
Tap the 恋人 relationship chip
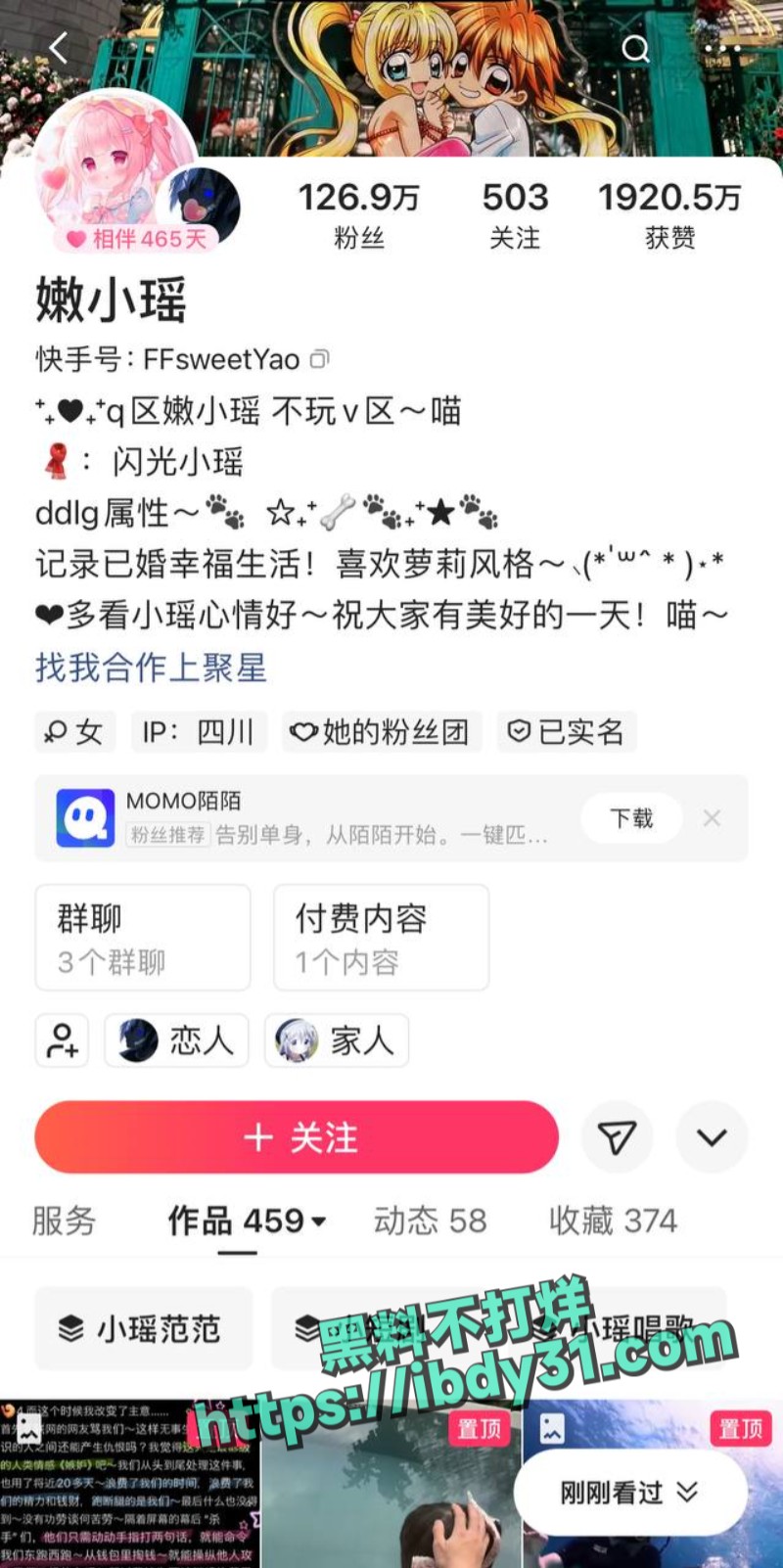pos(176,1039)
